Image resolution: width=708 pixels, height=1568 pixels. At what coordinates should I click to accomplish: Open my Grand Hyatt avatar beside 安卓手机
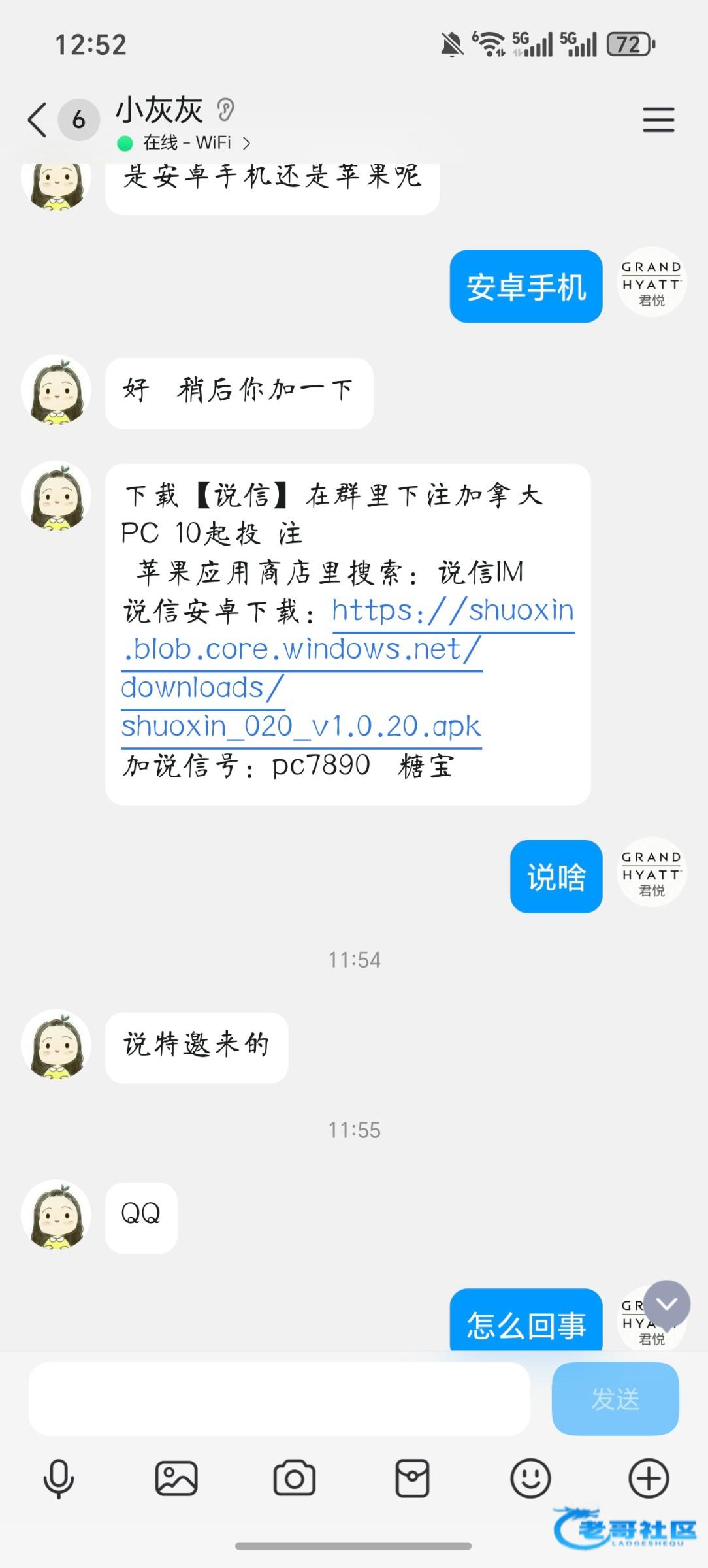coord(651,282)
